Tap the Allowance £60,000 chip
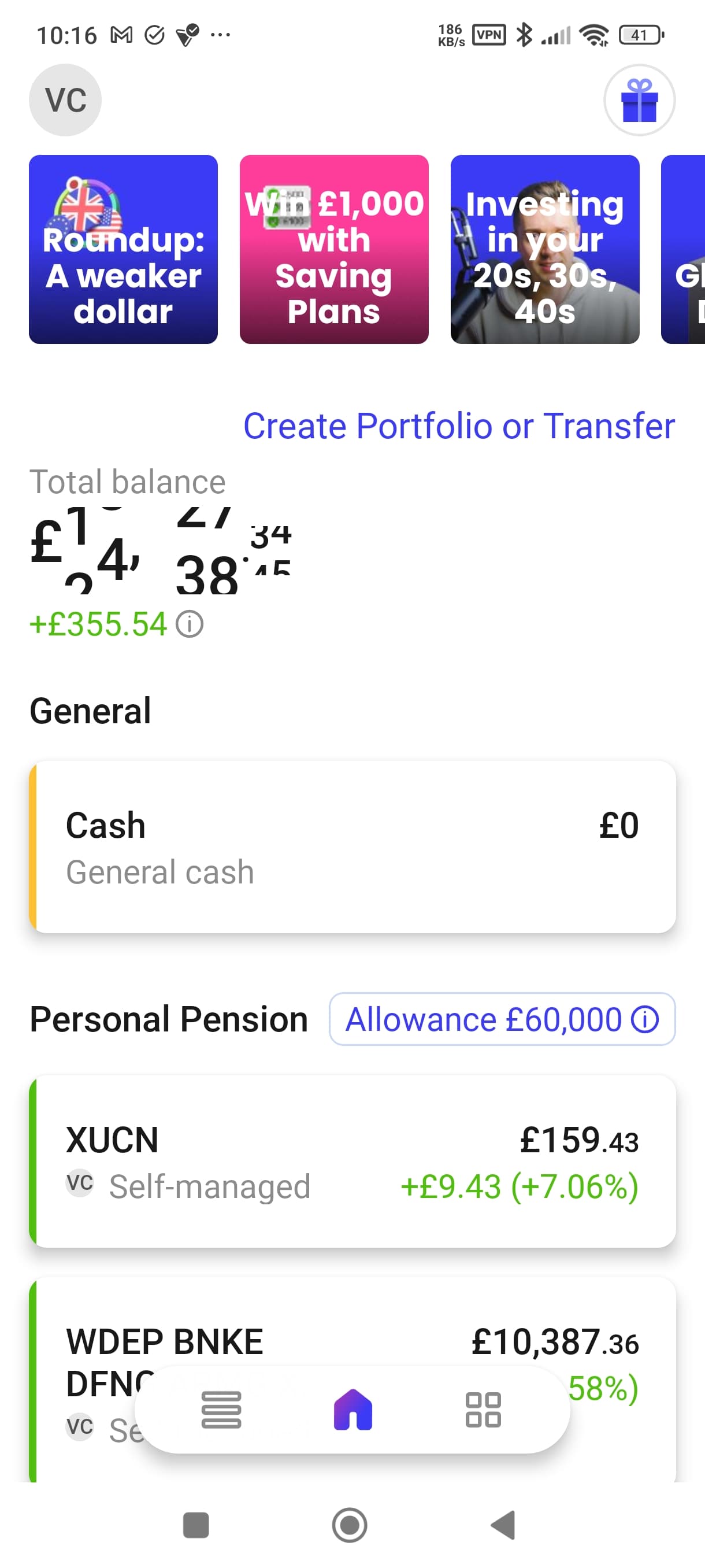Image resolution: width=705 pixels, height=1568 pixels. [x=502, y=1019]
